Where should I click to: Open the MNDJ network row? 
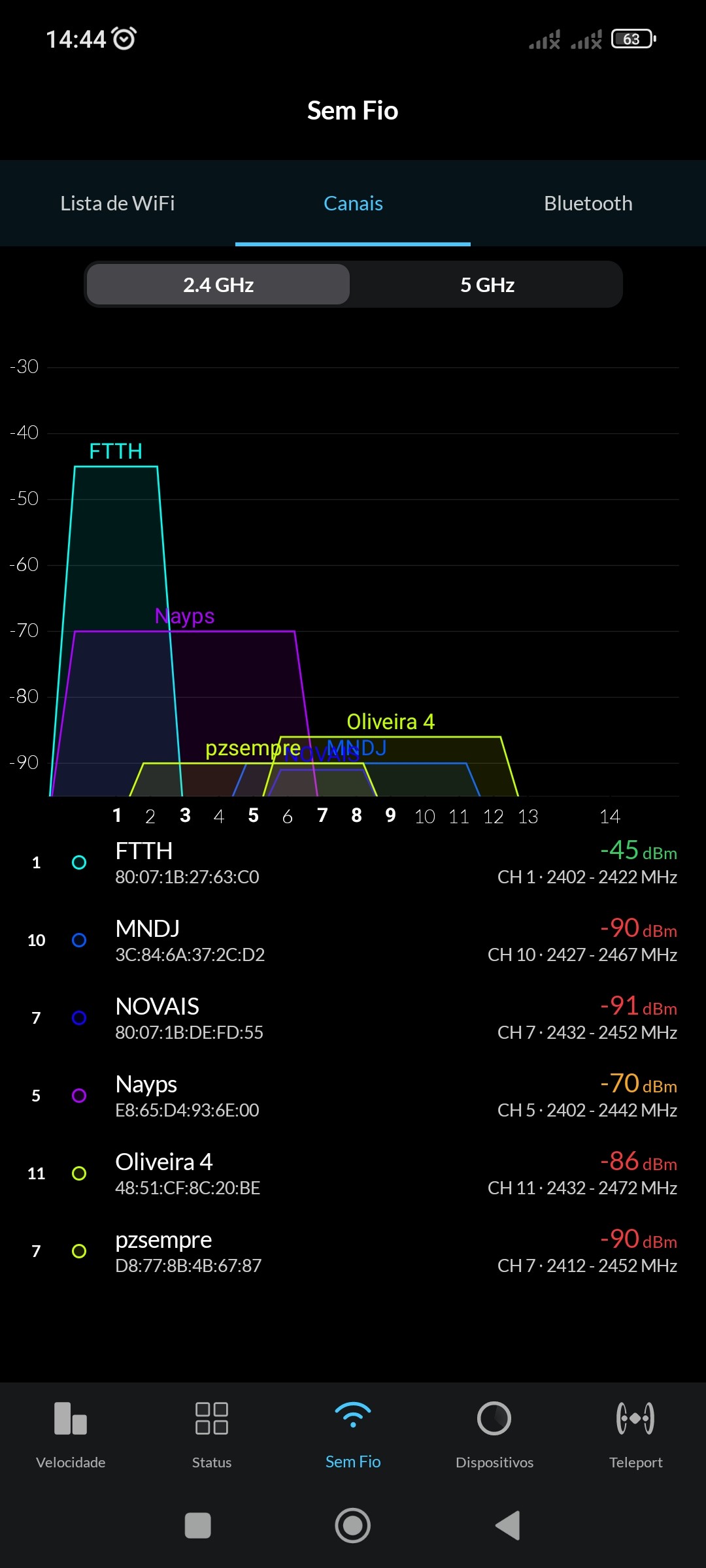353,940
